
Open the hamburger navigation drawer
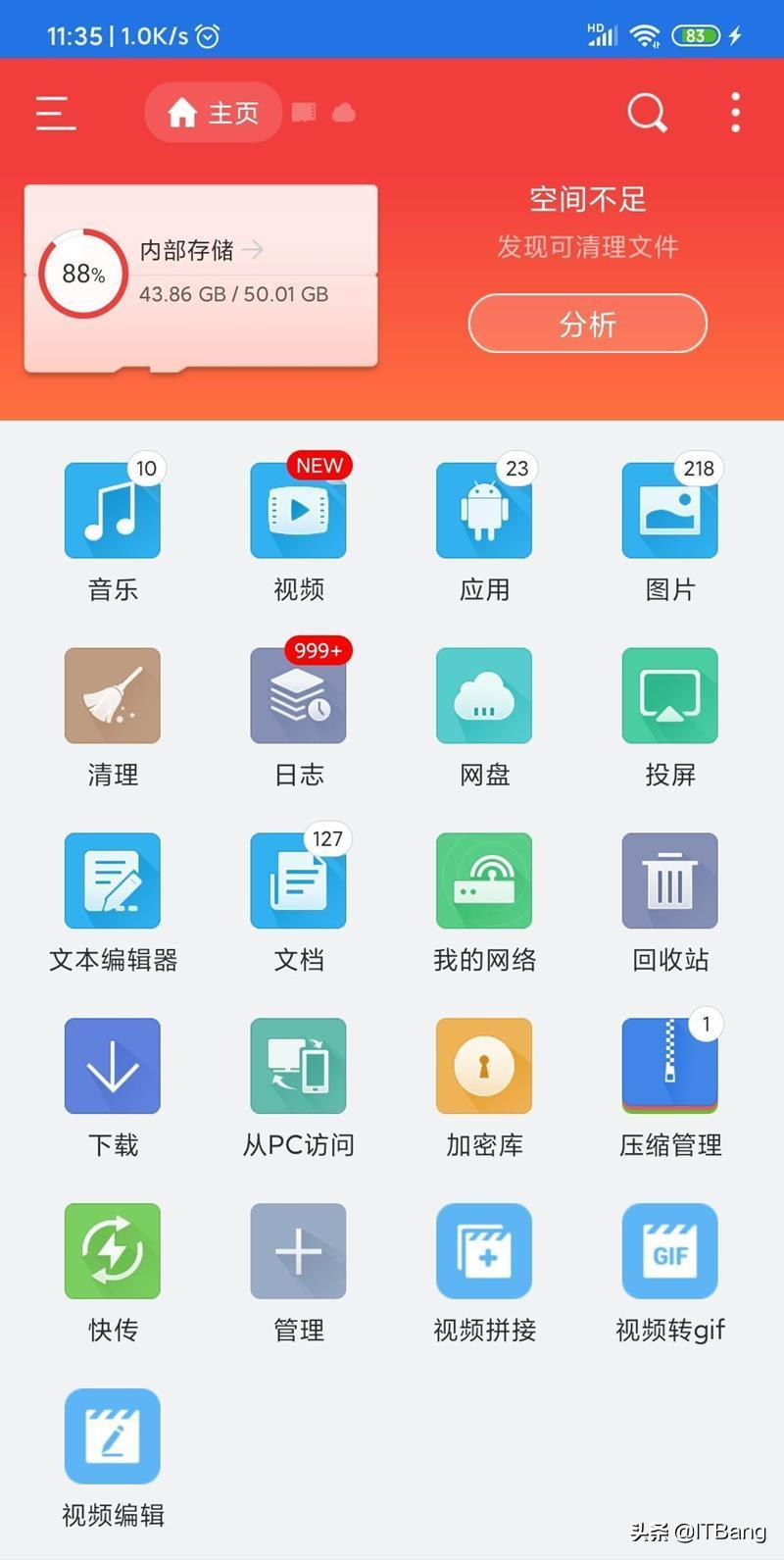pyautogui.click(x=55, y=113)
